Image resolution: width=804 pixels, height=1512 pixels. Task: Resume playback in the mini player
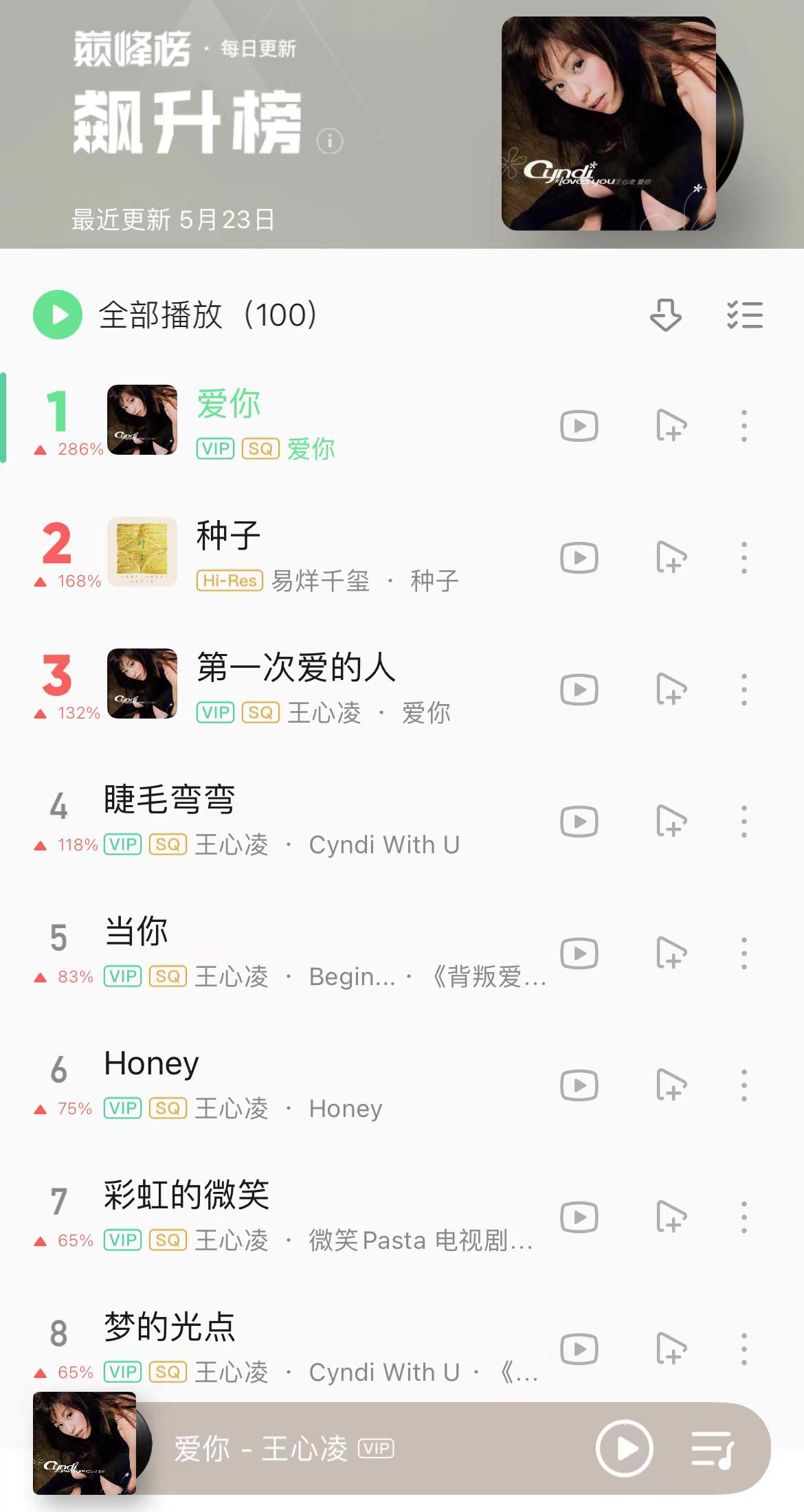(624, 1448)
